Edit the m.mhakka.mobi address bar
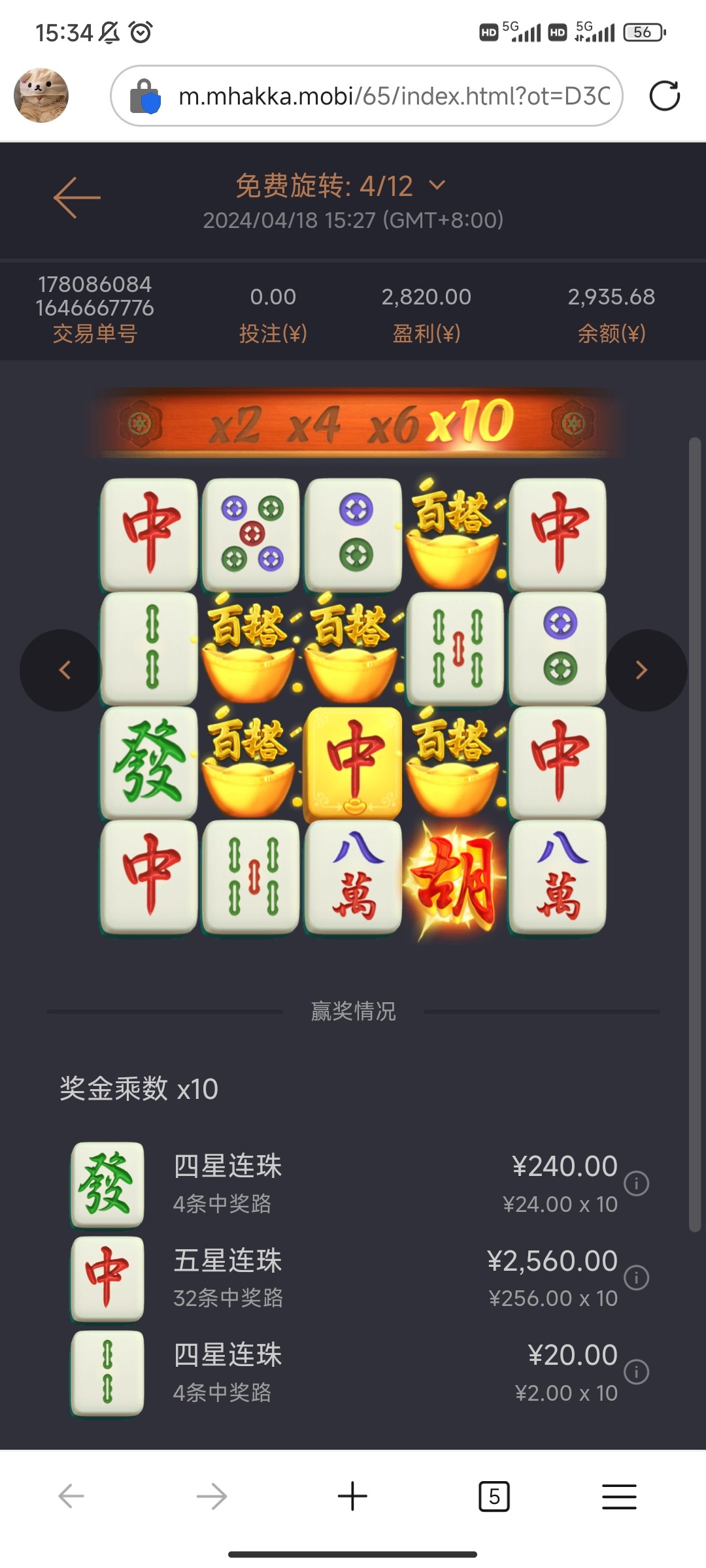 pos(392,96)
